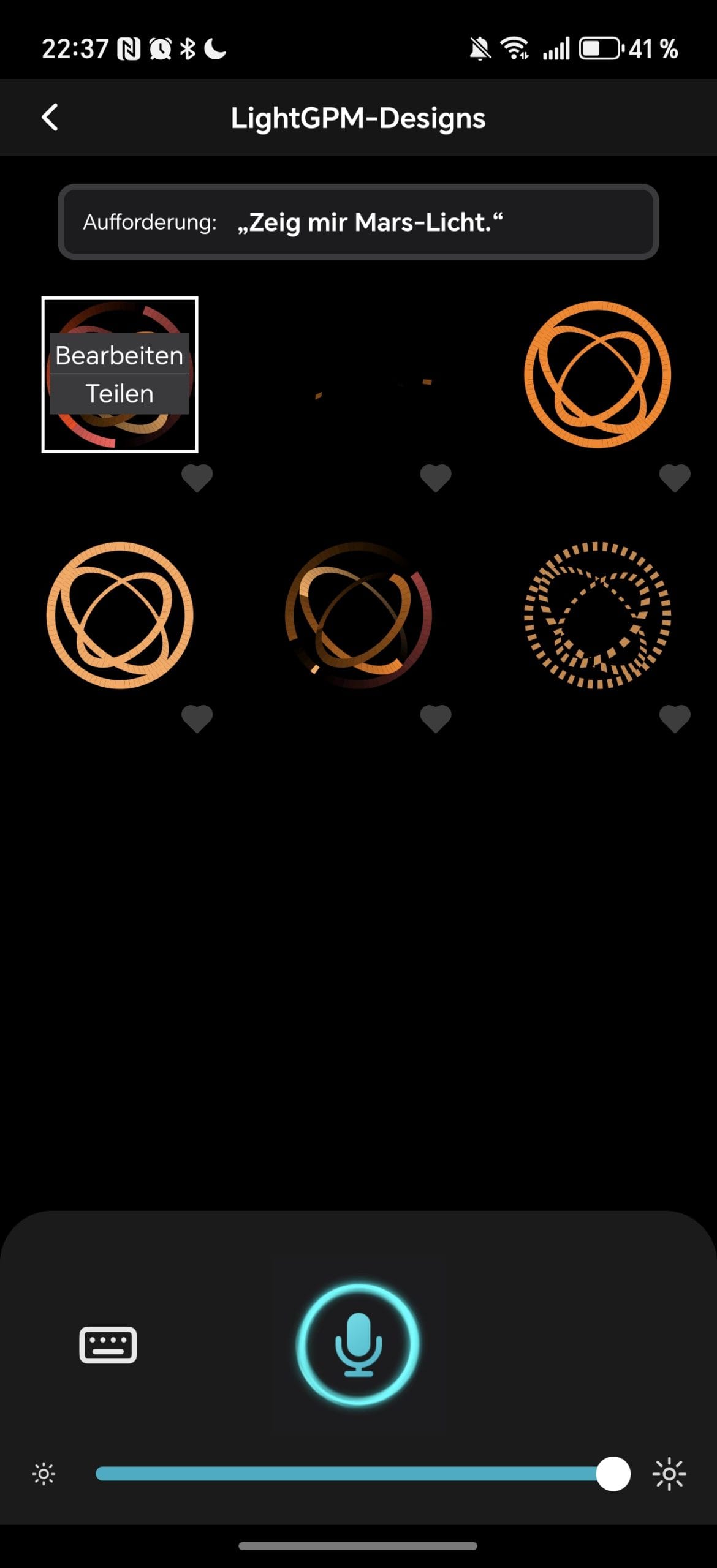Start voice input with the microphone
717x1568 pixels.
(x=358, y=1345)
